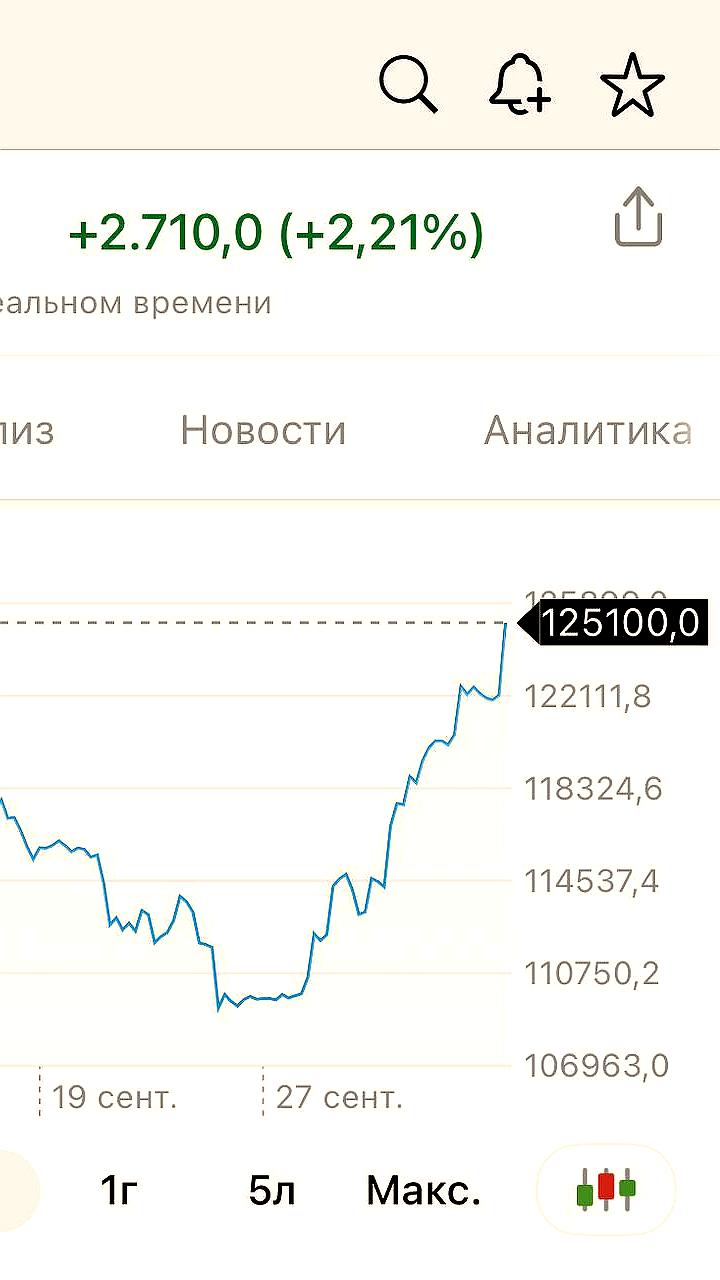Viewport: 720px width, 1280px height.
Task: Select the 5л chart range
Action: [x=272, y=1190]
